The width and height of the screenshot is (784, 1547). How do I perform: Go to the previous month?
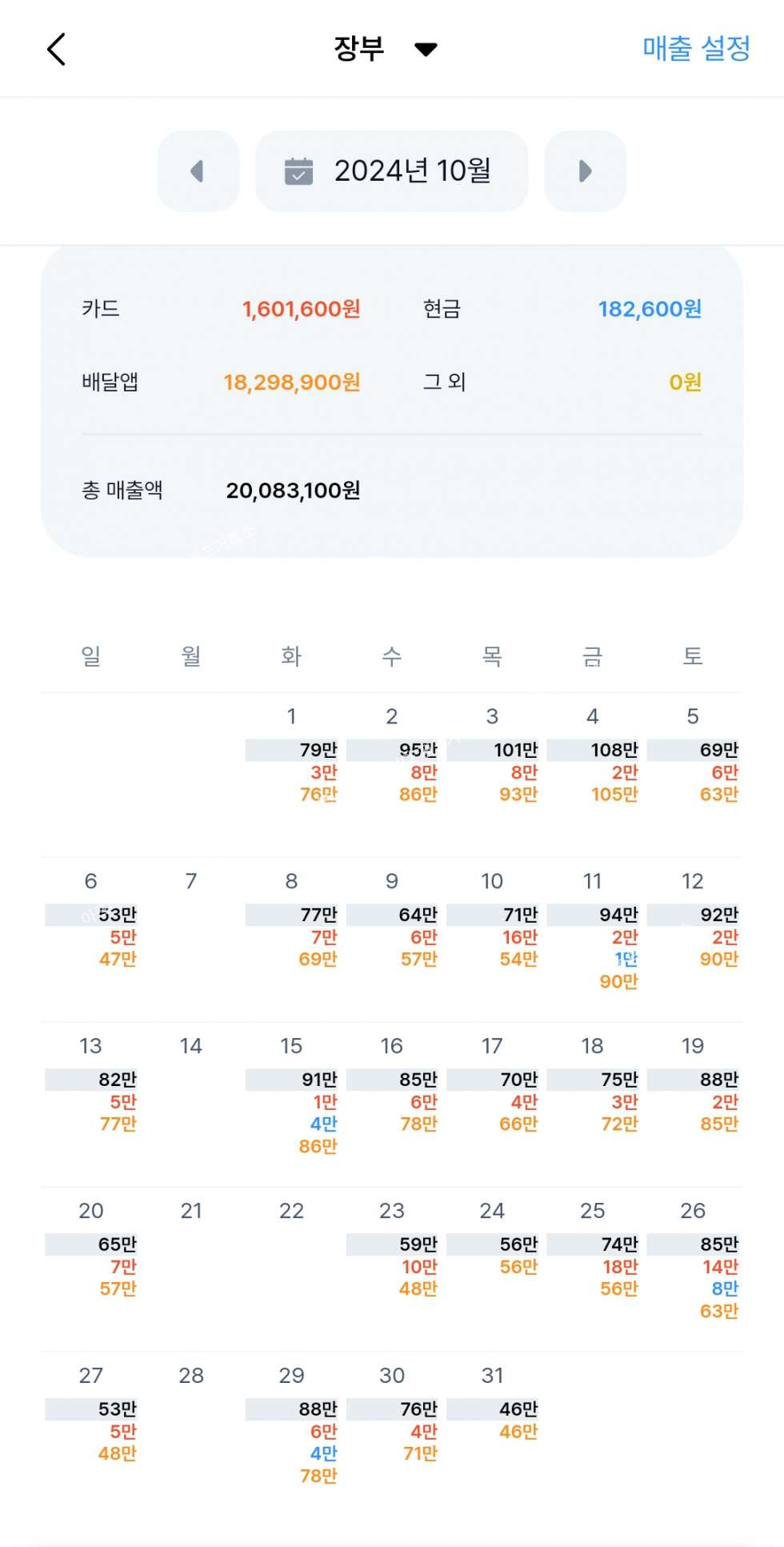coord(198,171)
